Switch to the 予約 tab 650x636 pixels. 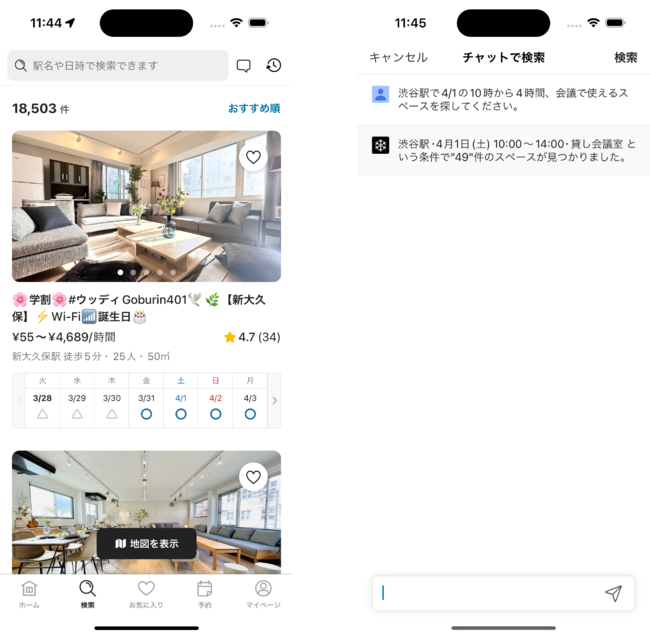pyautogui.click(x=204, y=593)
